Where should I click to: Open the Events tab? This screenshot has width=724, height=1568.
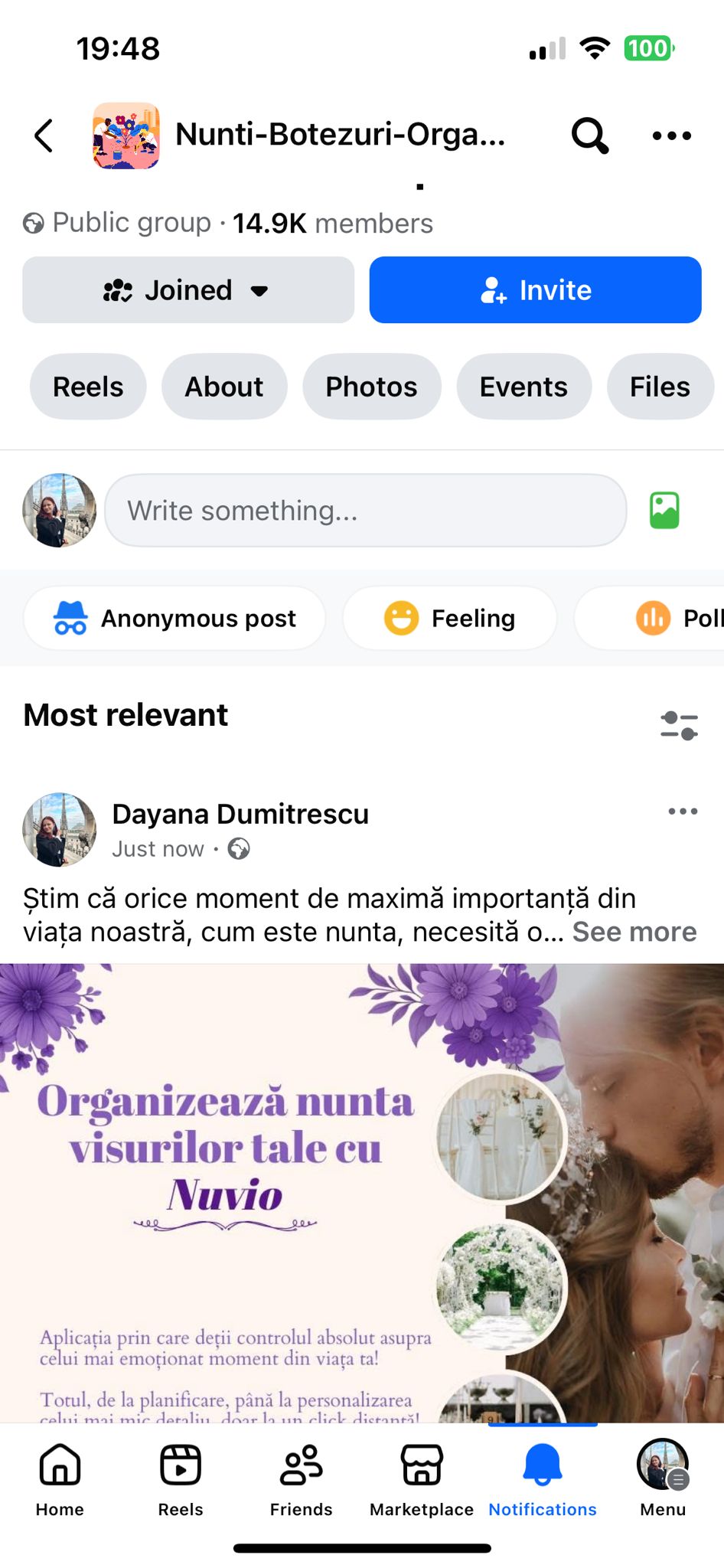point(523,387)
